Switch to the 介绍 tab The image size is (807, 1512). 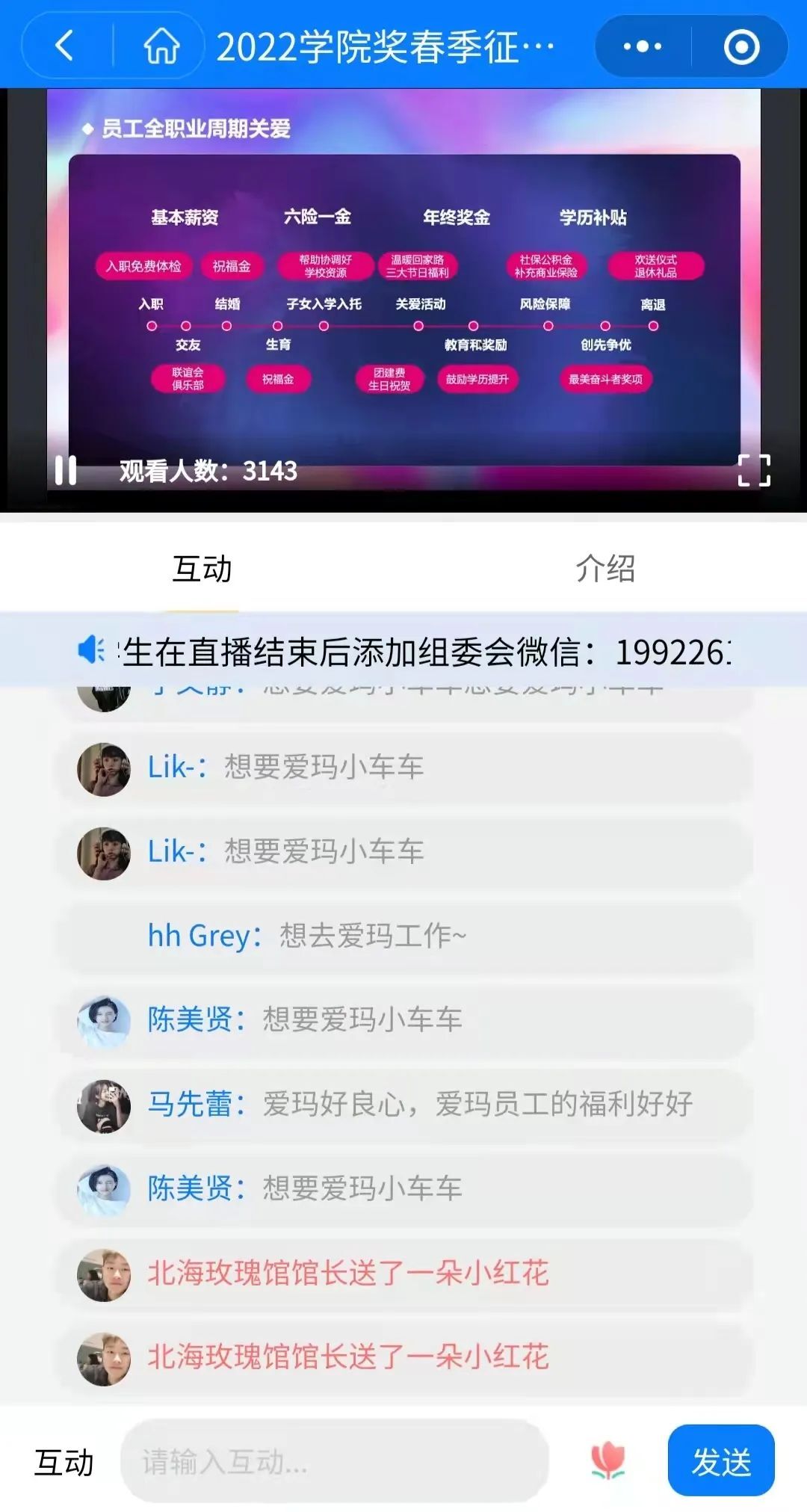[x=605, y=569]
